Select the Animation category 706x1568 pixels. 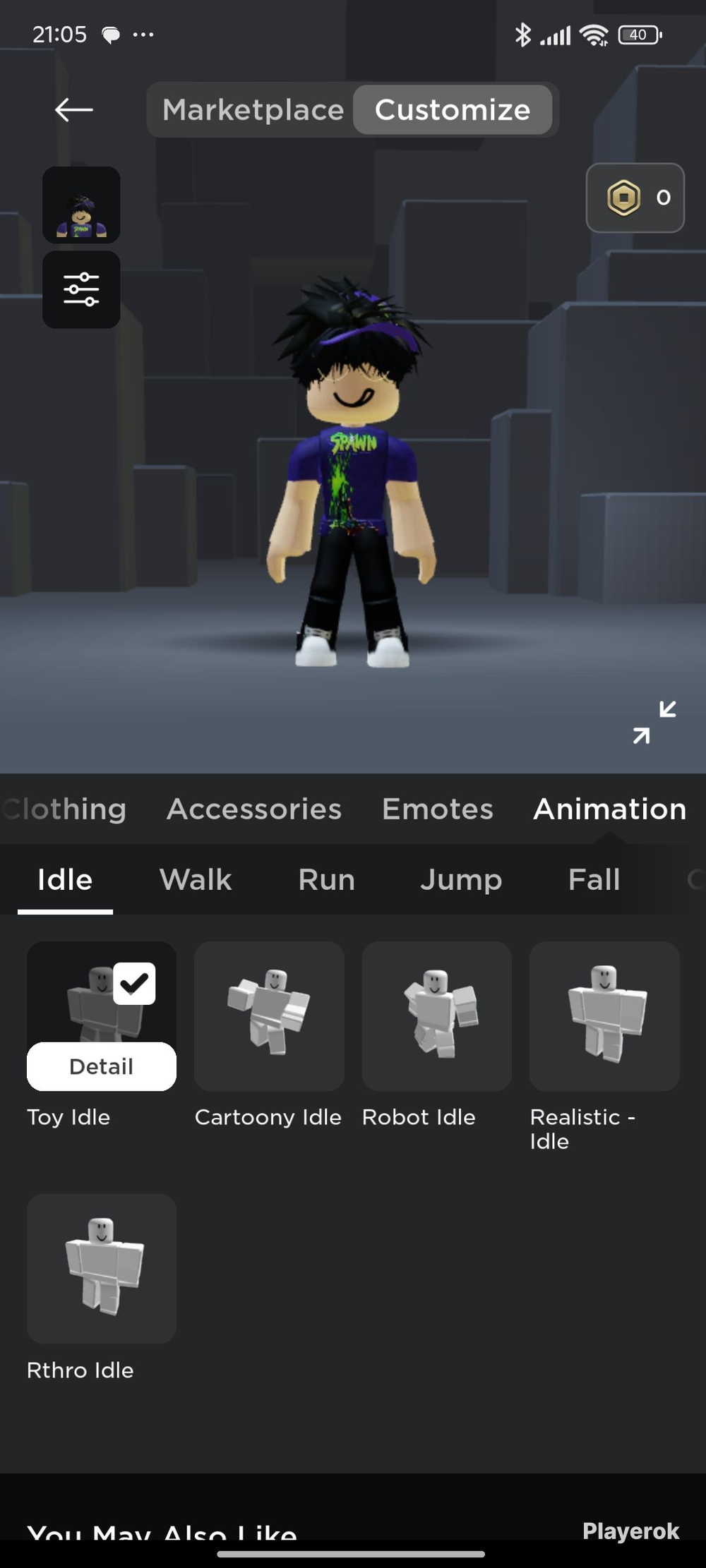pos(610,809)
